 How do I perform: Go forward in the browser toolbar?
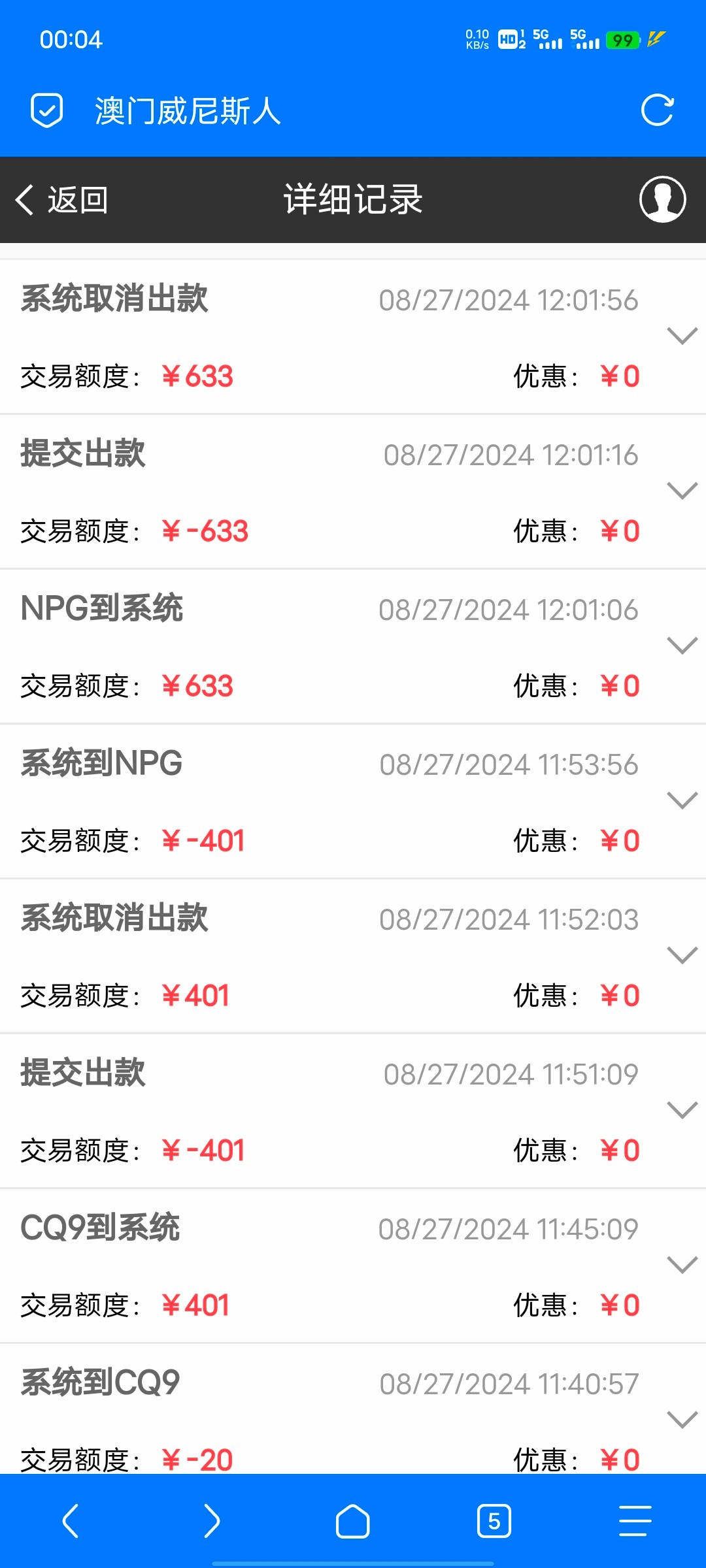[212, 1521]
